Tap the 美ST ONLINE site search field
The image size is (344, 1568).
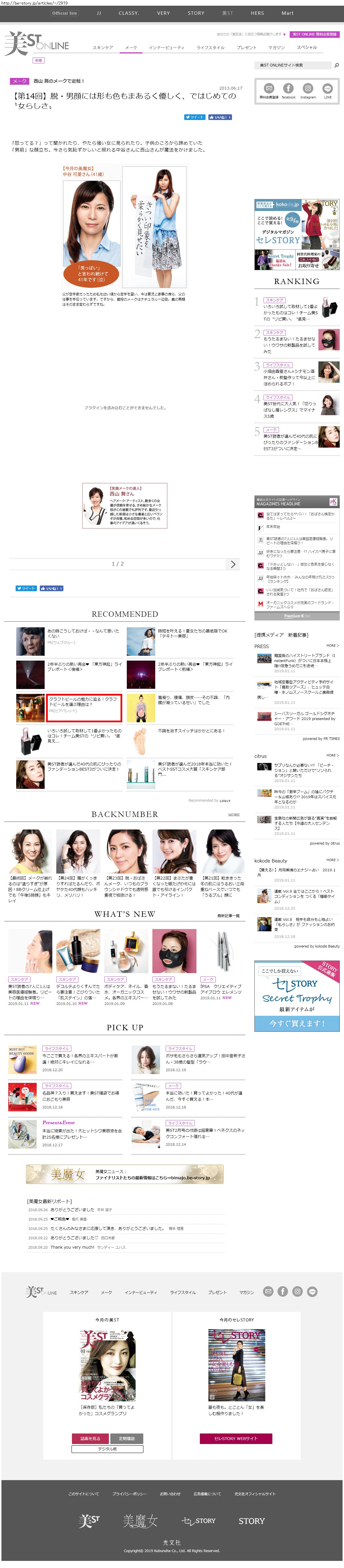click(x=292, y=65)
